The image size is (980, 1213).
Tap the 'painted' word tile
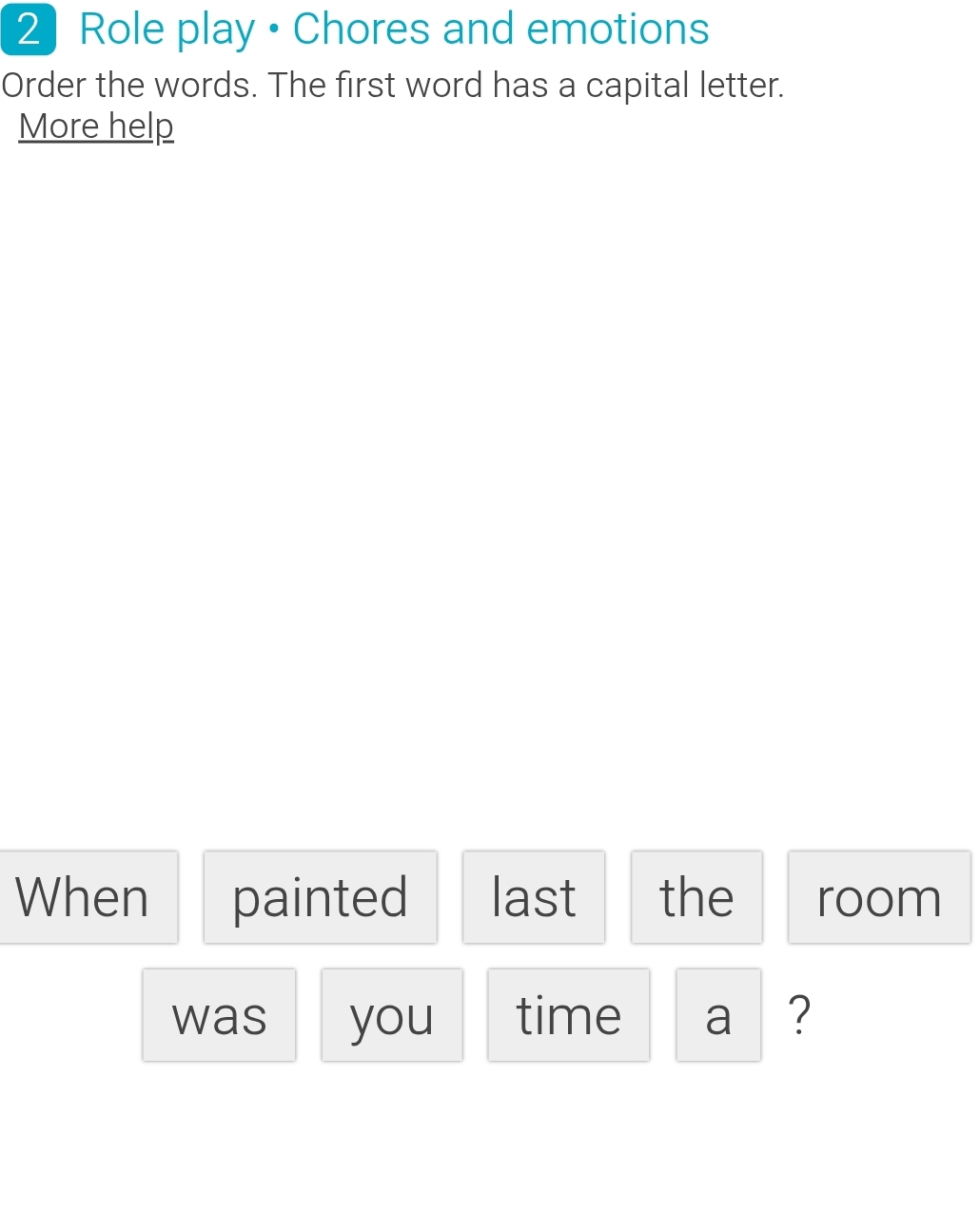coord(320,897)
